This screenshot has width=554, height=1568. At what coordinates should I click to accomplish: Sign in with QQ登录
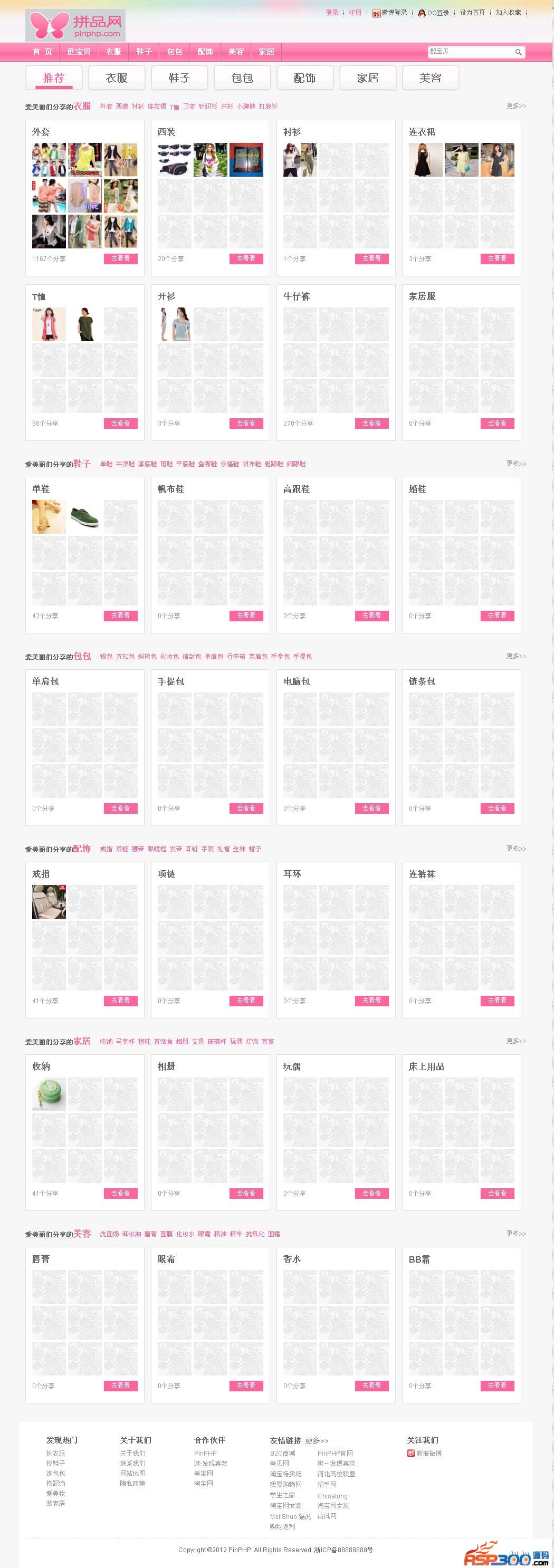click(434, 13)
